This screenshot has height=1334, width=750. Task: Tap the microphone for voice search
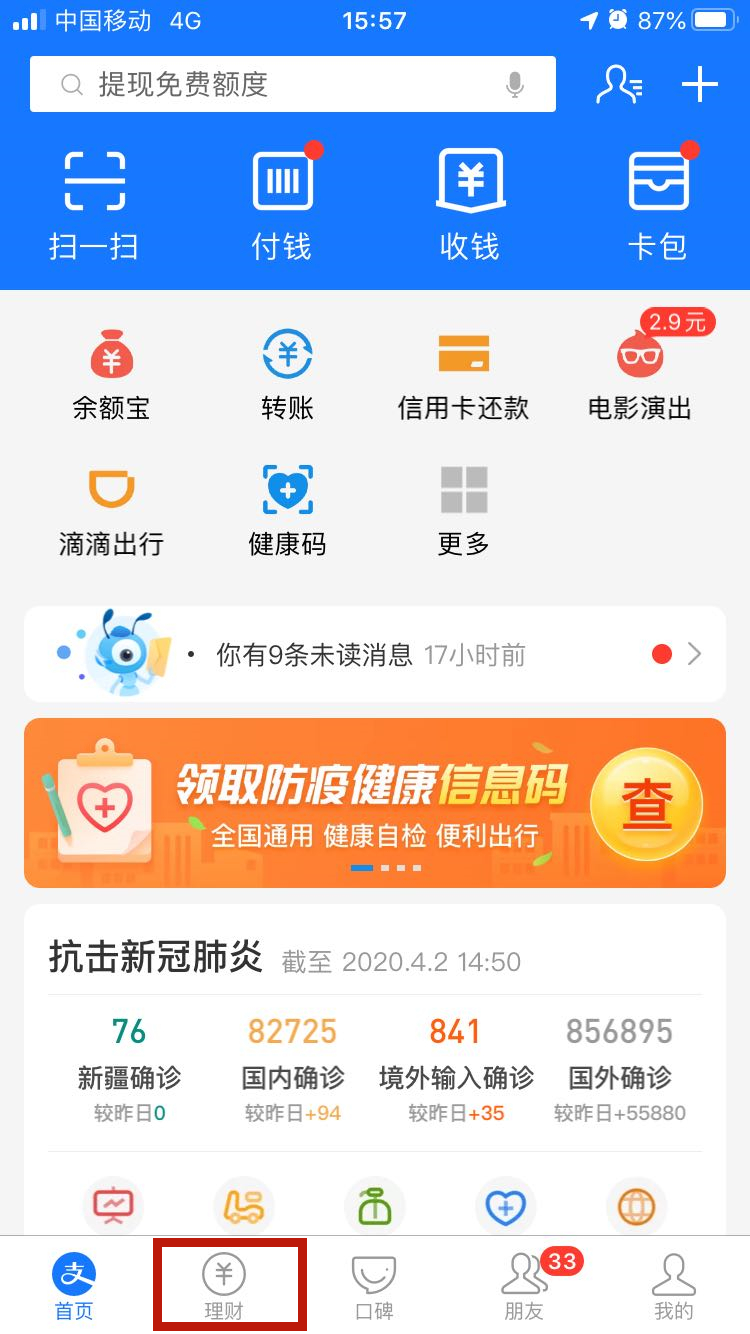click(x=513, y=85)
